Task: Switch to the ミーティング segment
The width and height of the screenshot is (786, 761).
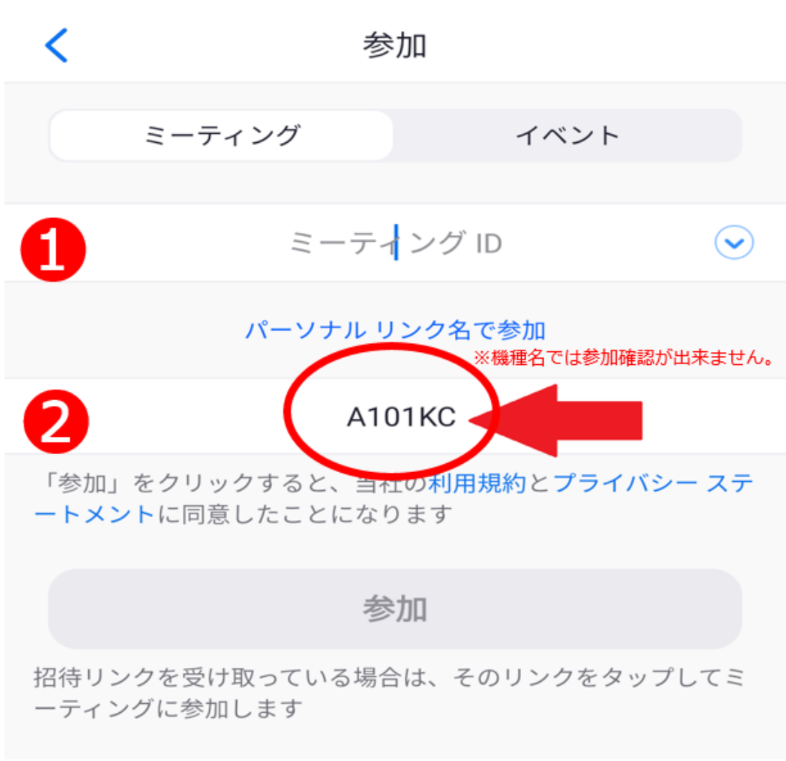Action: (x=221, y=135)
